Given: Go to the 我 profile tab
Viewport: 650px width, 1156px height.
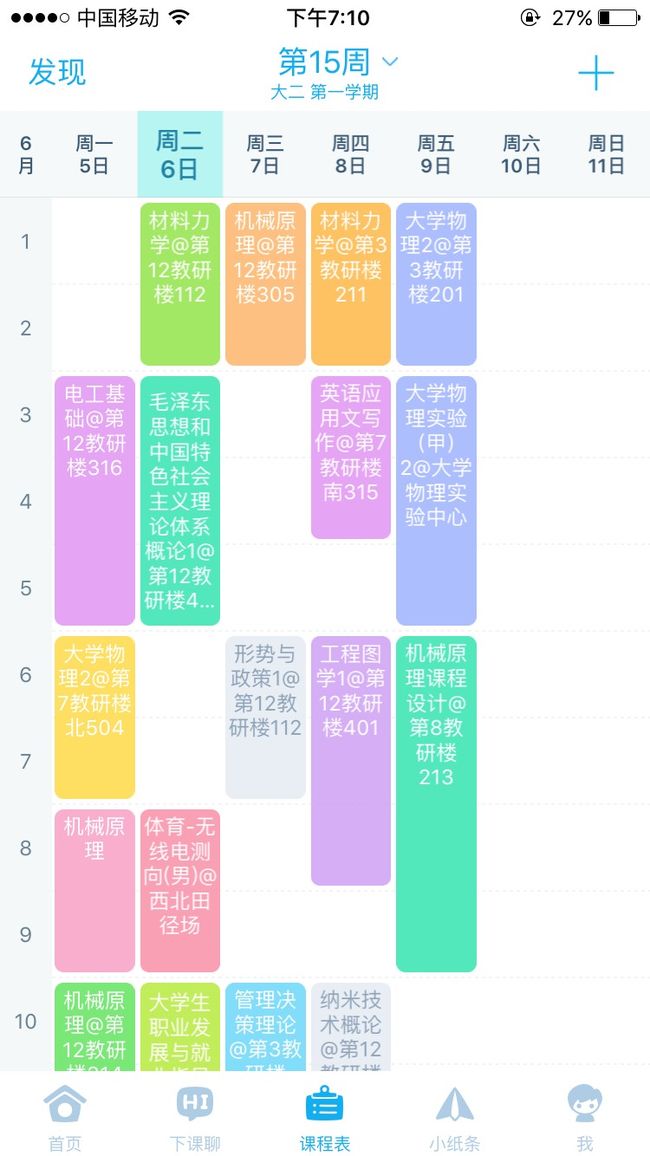Looking at the screenshot, I should pyautogui.click(x=584, y=1117).
